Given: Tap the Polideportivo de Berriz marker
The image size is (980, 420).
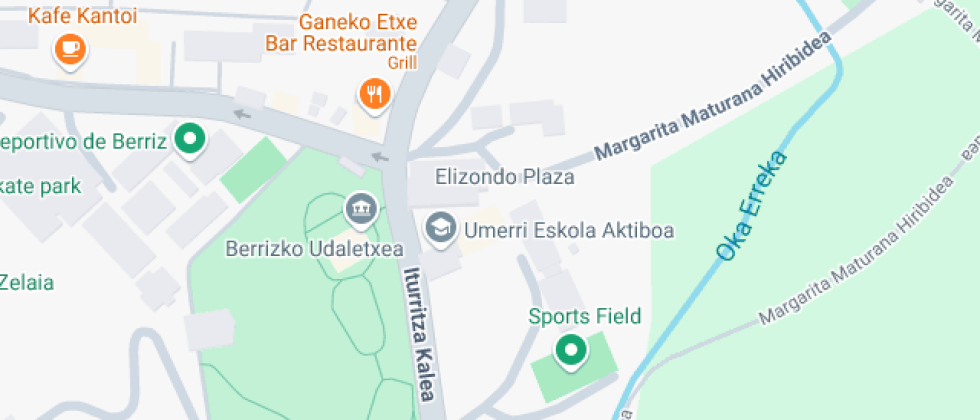Looking at the screenshot, I should click(x=189, y=140).
